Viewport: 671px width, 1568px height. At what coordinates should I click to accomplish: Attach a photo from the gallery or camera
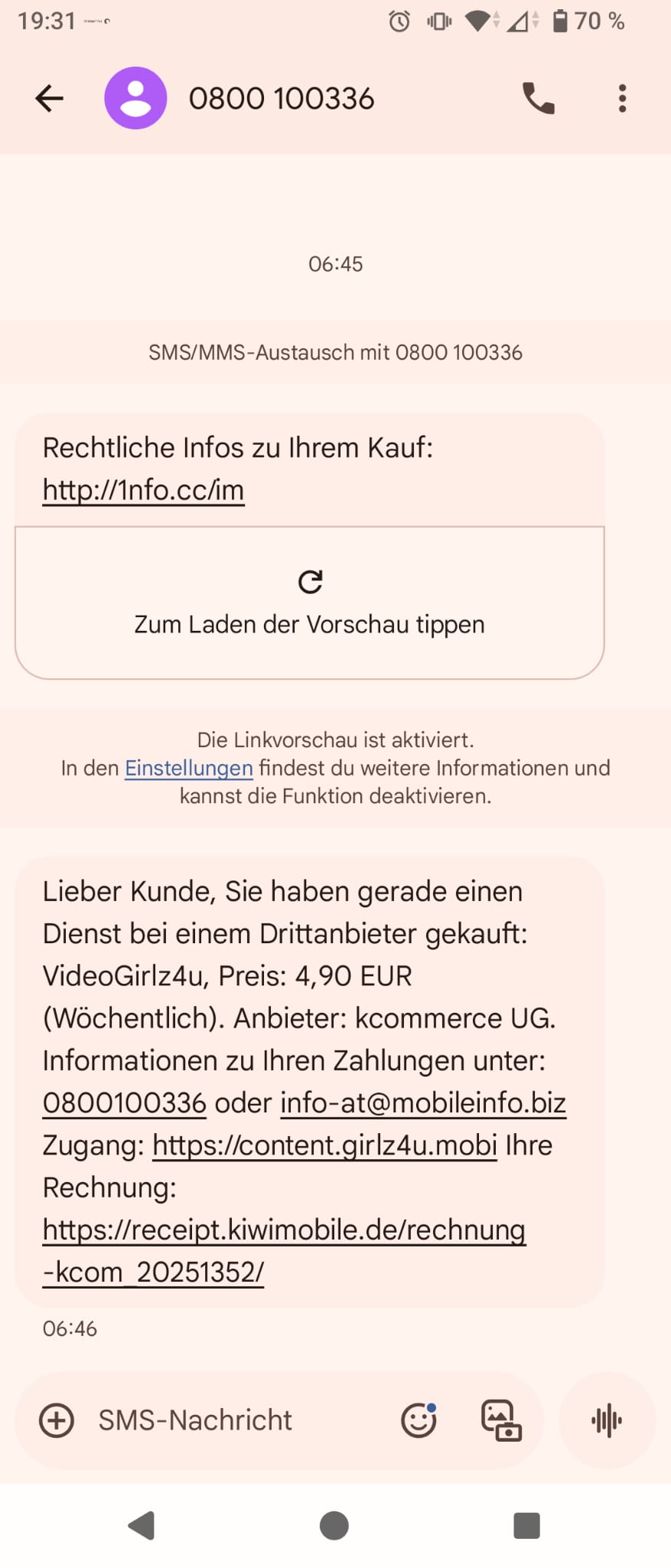point(500,1421)
